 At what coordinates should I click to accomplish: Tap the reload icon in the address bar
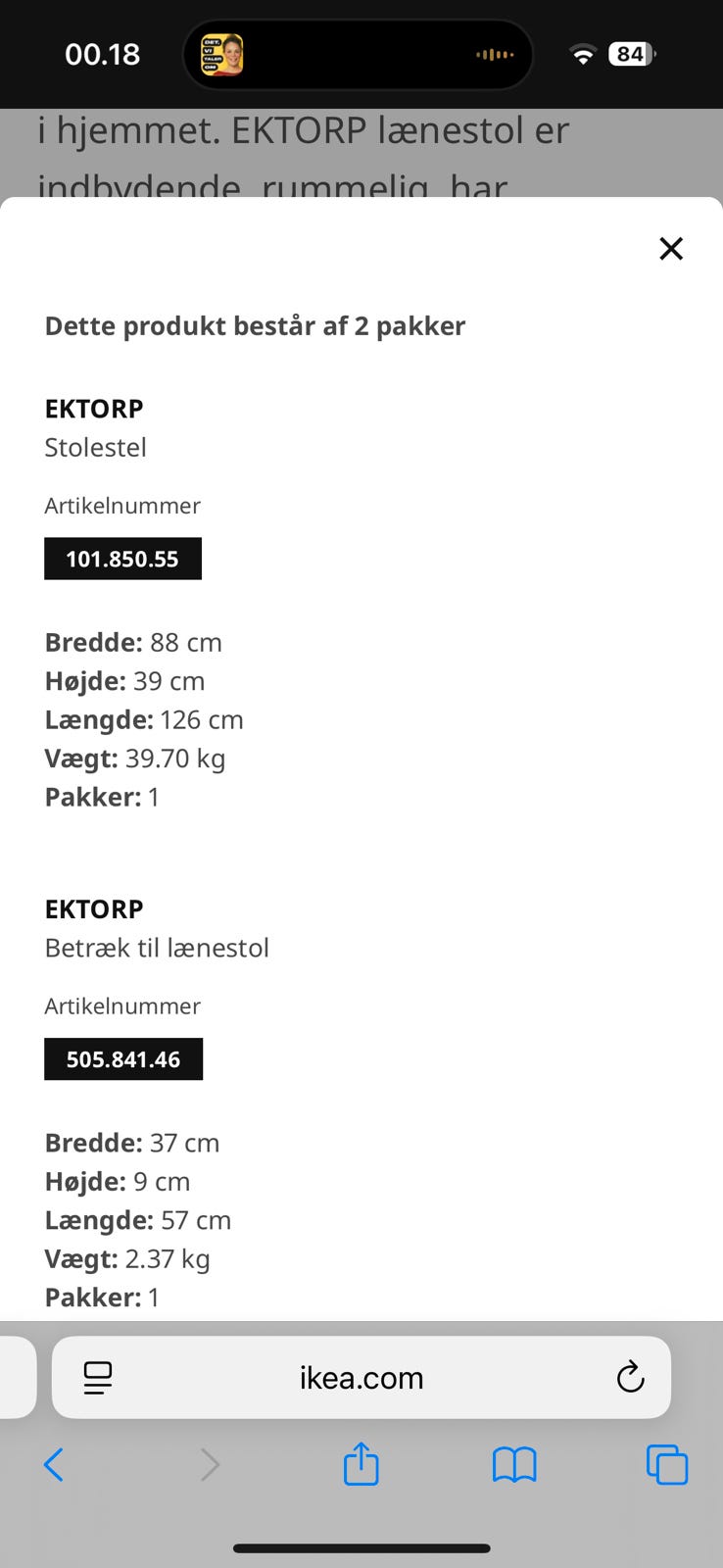pyautogui.click(x=630, y=1377)
